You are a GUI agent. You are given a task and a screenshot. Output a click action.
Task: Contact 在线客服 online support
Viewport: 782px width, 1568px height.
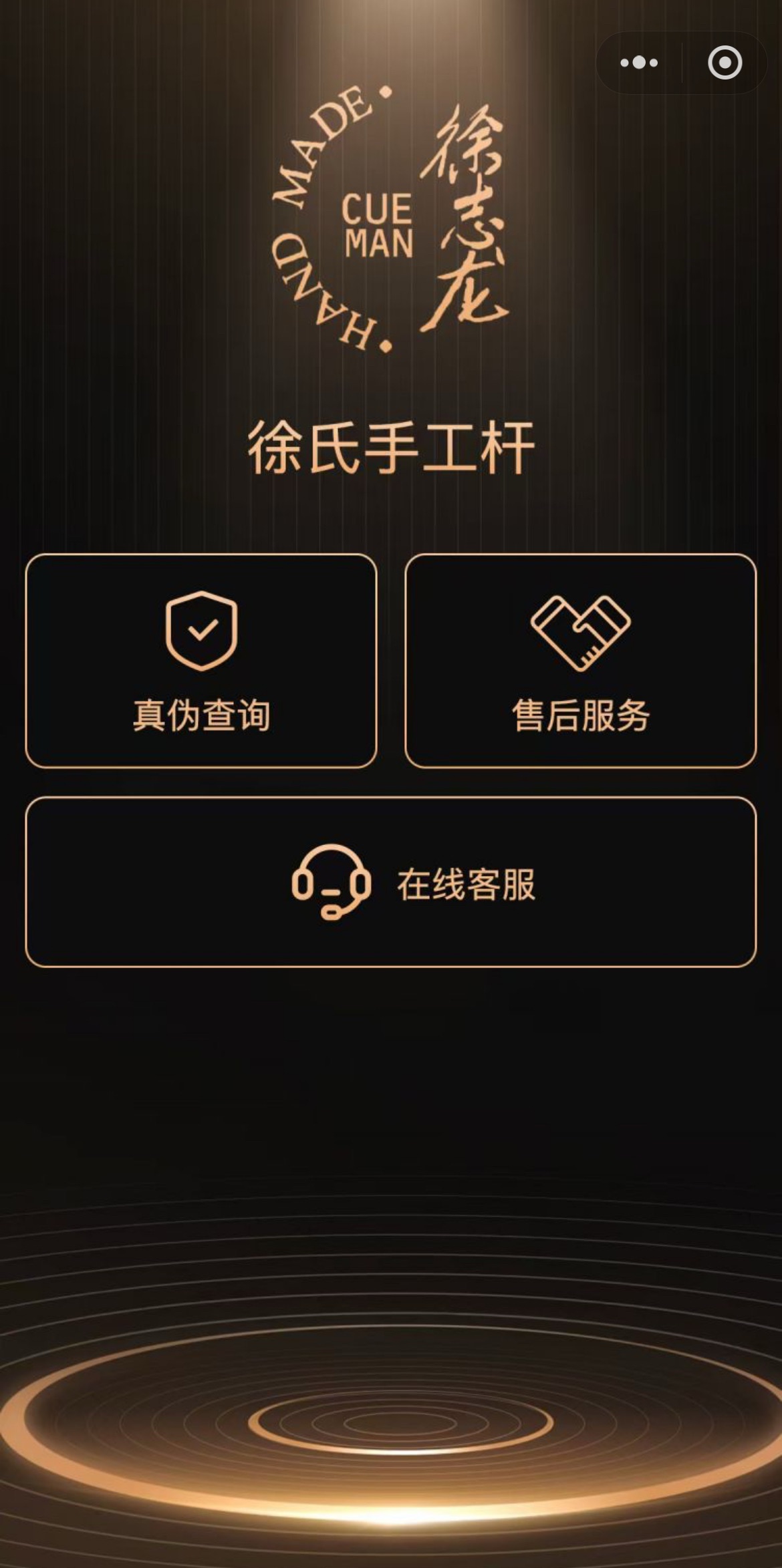pyautogui.click(x=391, y=882)
